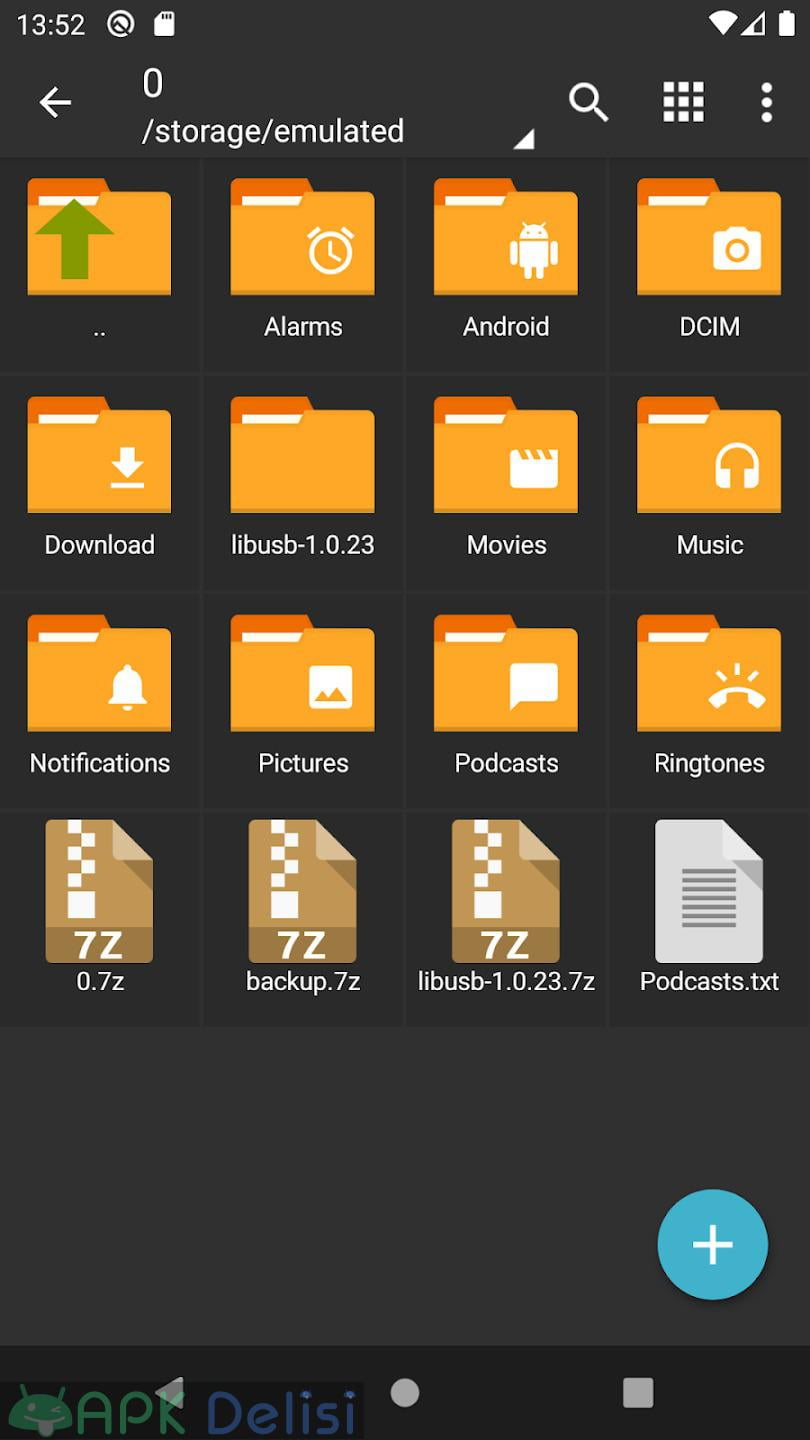Open the Notifications folder
Viewport: 810px width, 1440px height.
(x=99, y=701)
